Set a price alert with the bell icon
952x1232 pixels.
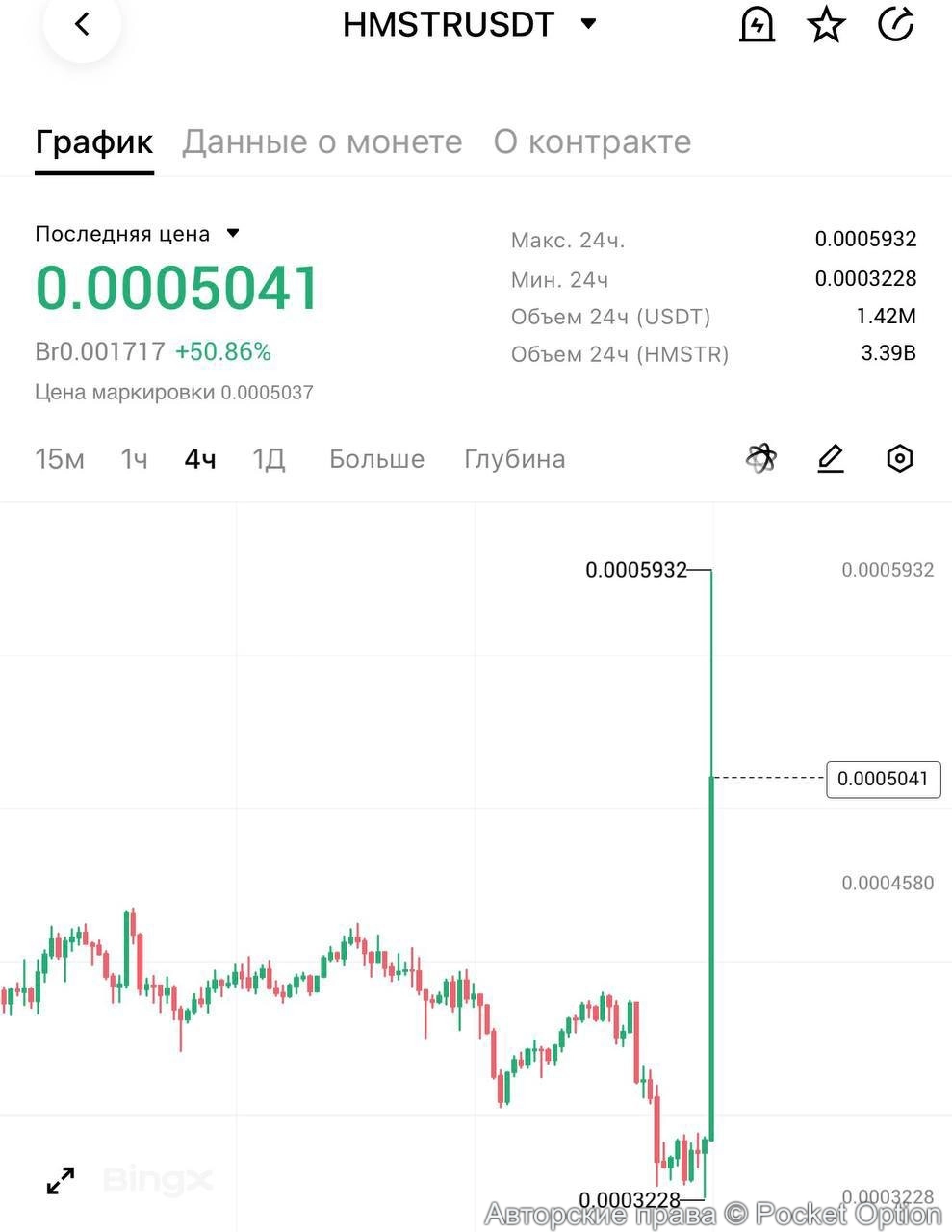coord(757,24)
